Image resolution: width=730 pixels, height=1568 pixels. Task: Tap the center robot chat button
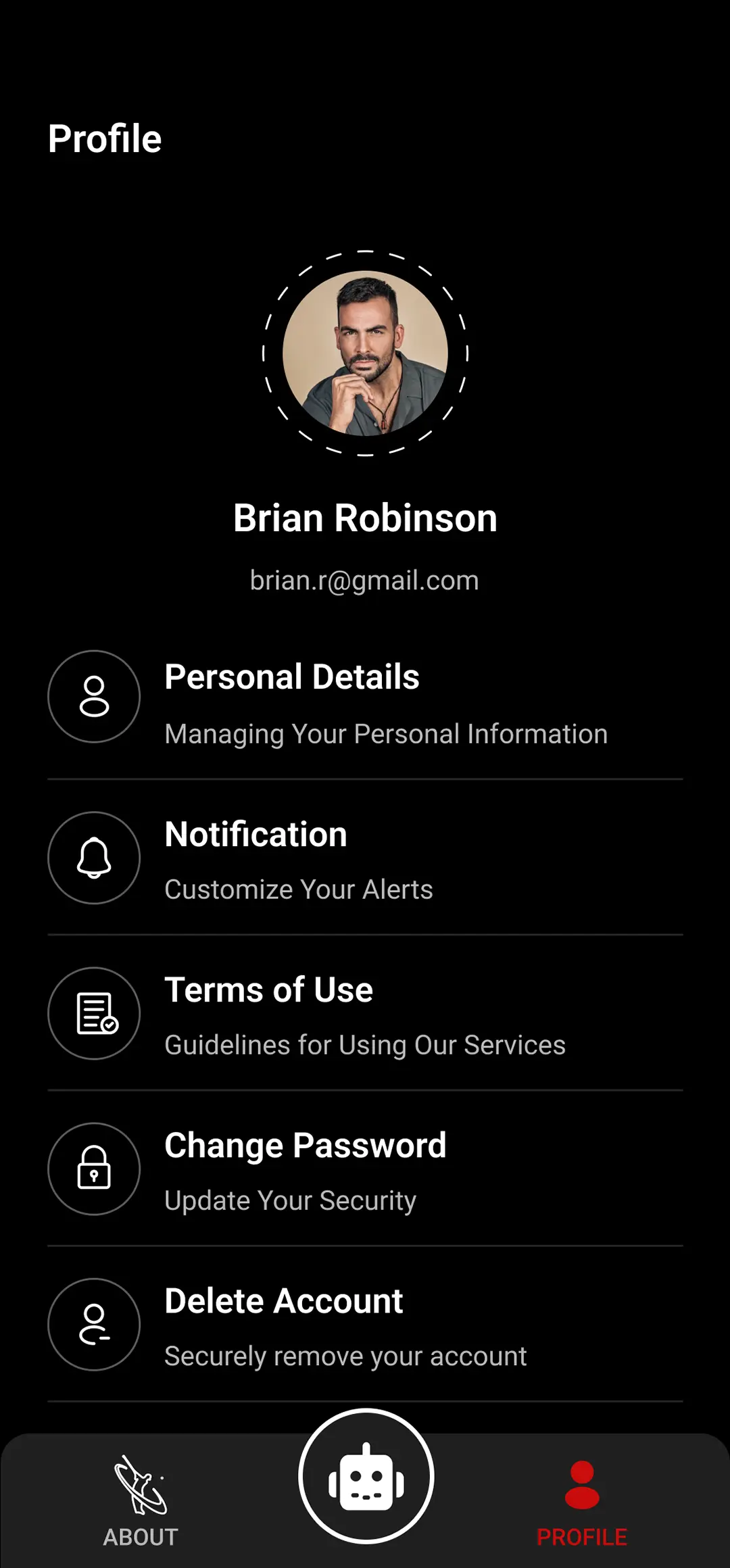[366, 1476]
